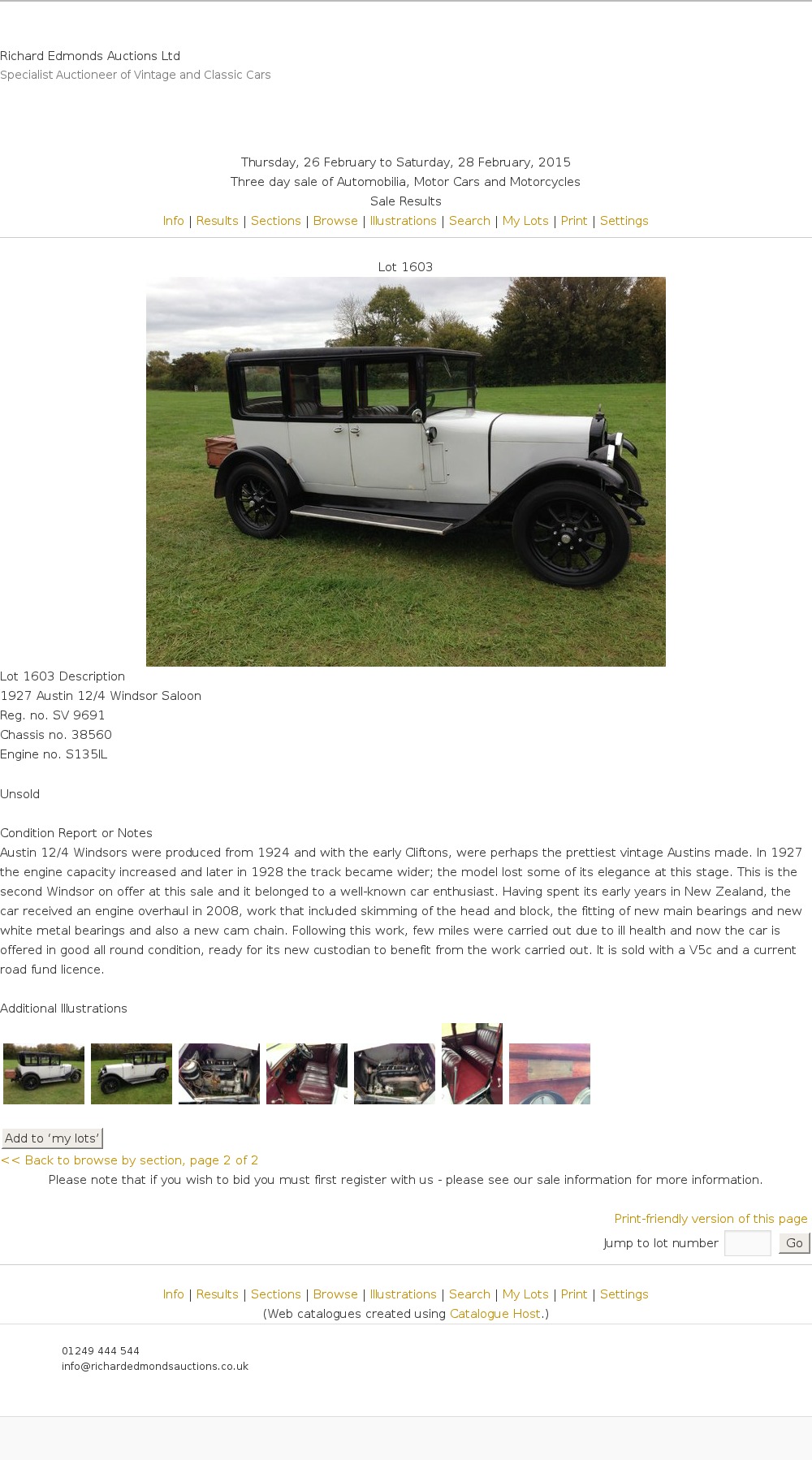Tap Print in the bottom menu

[573, 1294]
